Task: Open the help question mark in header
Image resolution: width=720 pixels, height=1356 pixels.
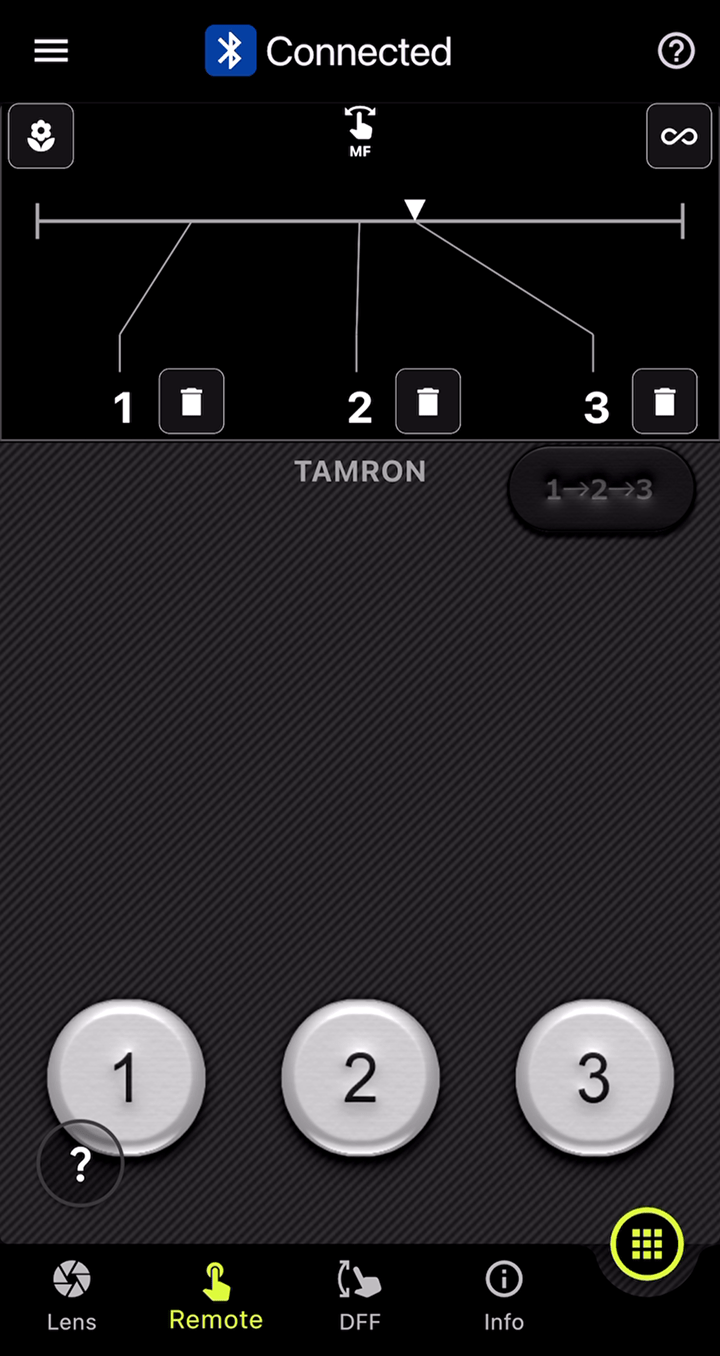Action: (x=676, y=51)
